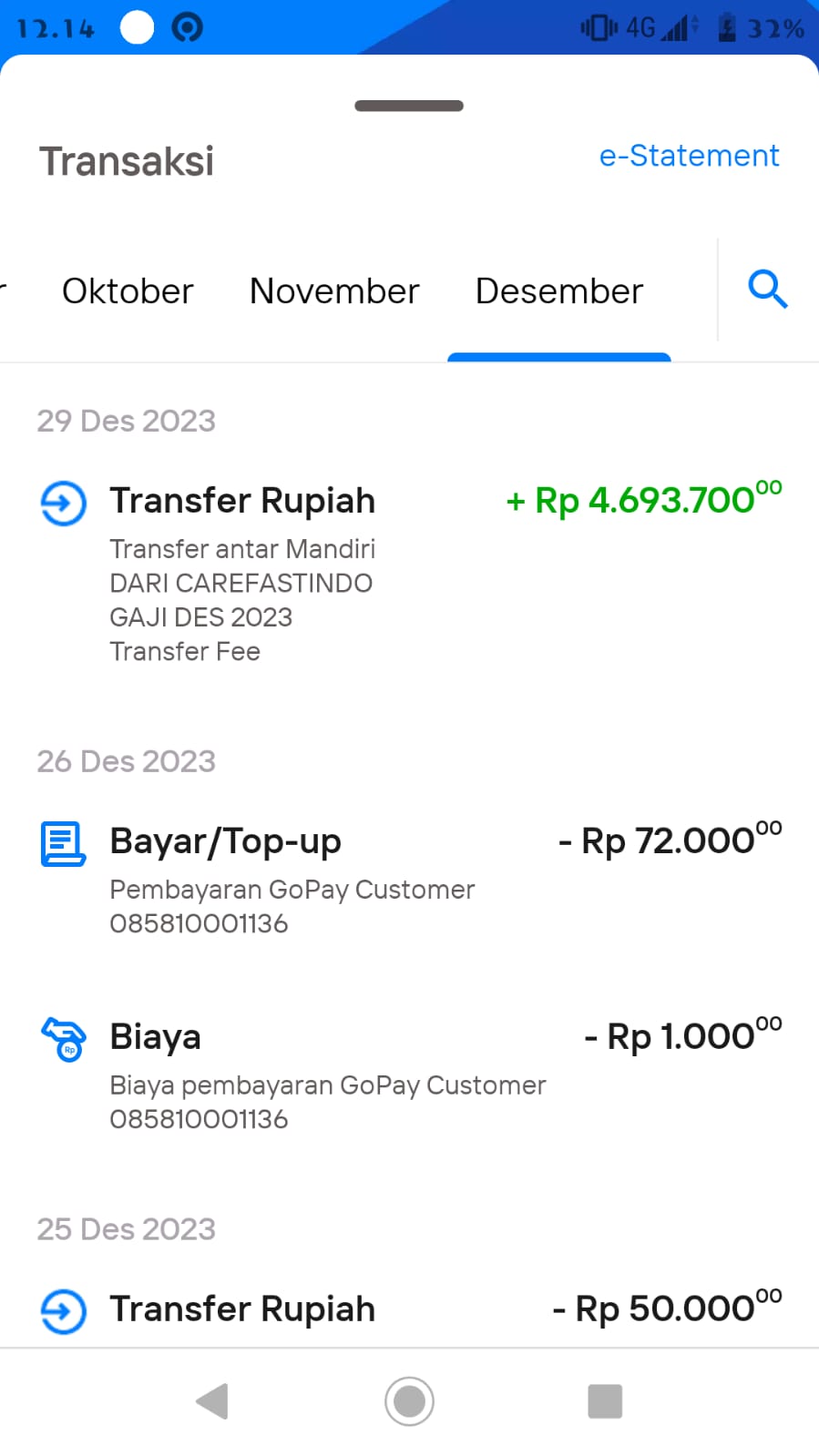Select the Desember tab
819x1456 pixels.
pos(559,291)
